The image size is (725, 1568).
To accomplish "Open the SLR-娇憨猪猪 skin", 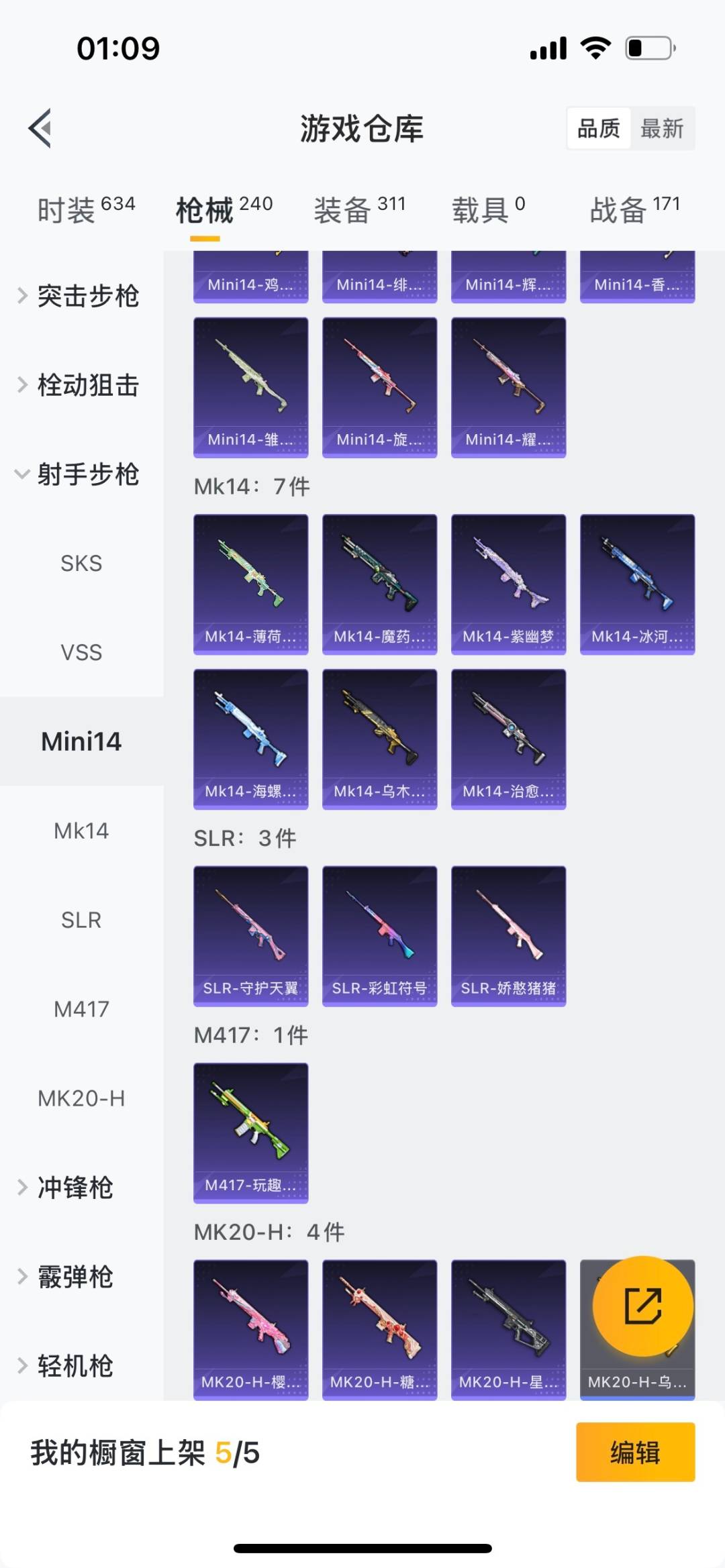I will pyautogui.click(x=508, y=935).
